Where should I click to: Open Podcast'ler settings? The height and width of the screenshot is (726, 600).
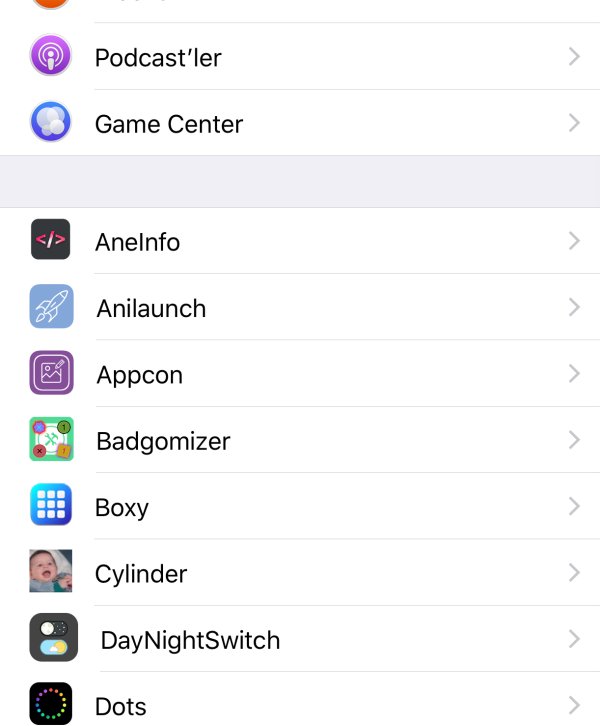coord(300,57)
